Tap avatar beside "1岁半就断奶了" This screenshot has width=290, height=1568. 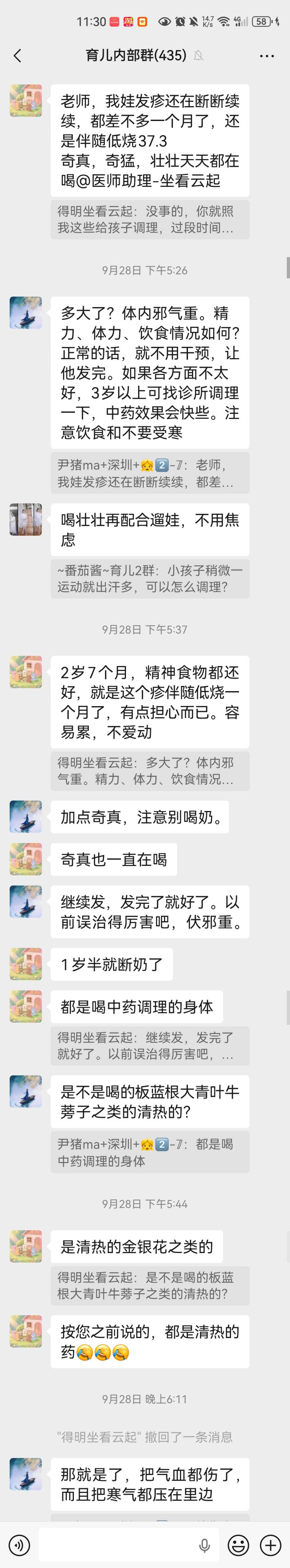26,964
